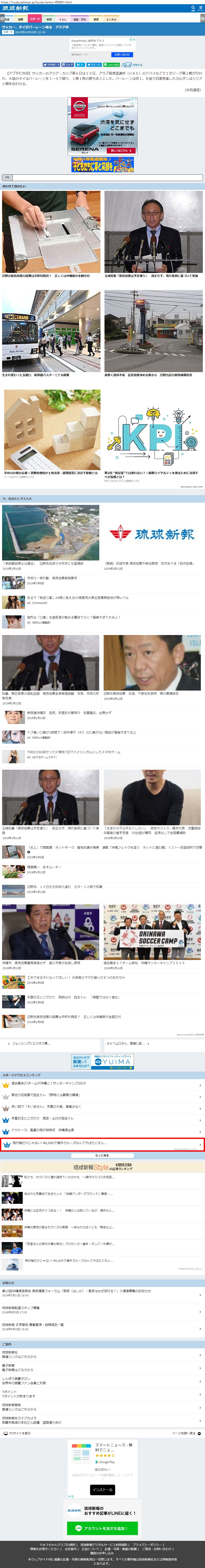Open ranking item 飛行機だけじゃない ¥6,000で海外クルーズ
This screenshot has height=1568, width=205.
102,1143
